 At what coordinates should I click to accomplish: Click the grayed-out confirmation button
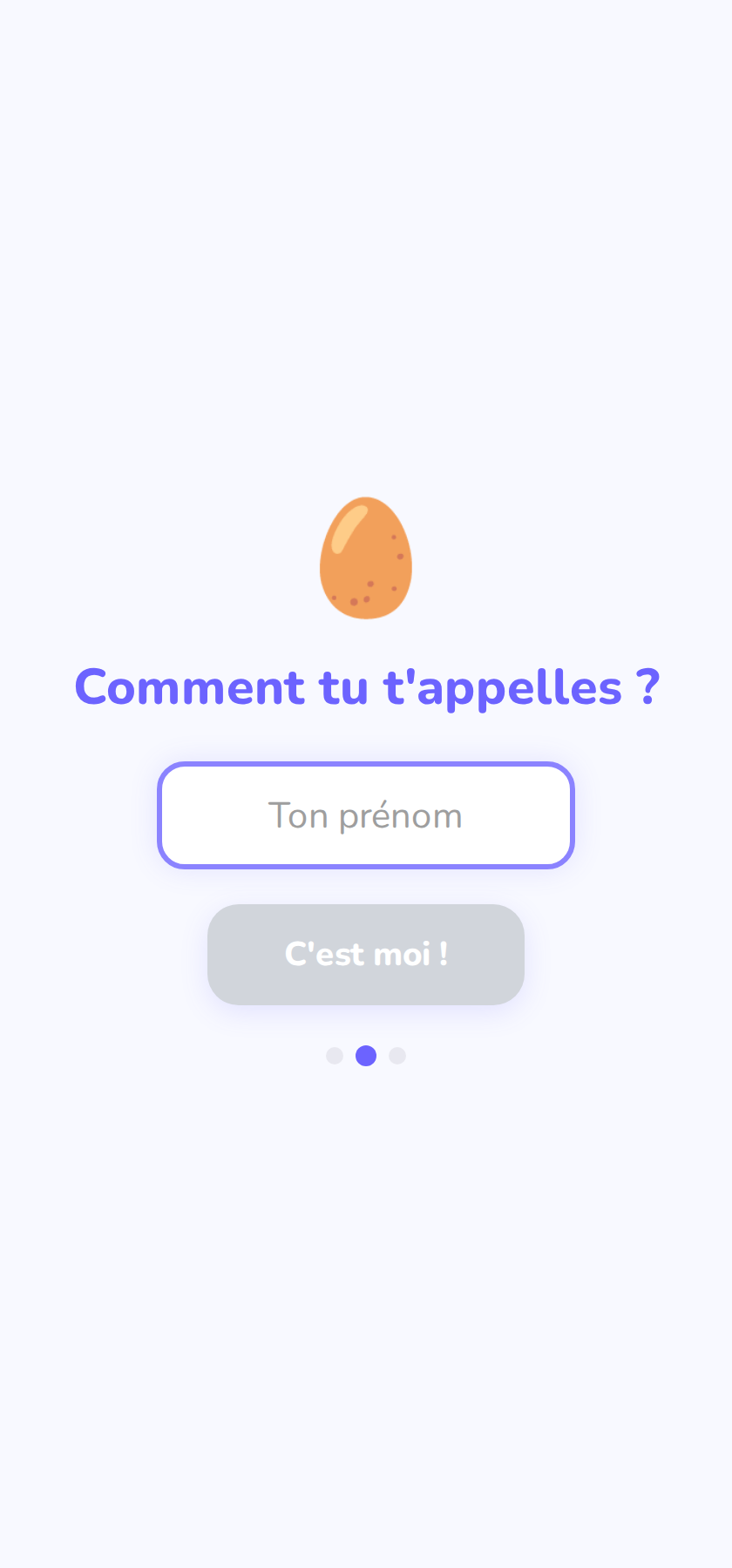(366, 954)
